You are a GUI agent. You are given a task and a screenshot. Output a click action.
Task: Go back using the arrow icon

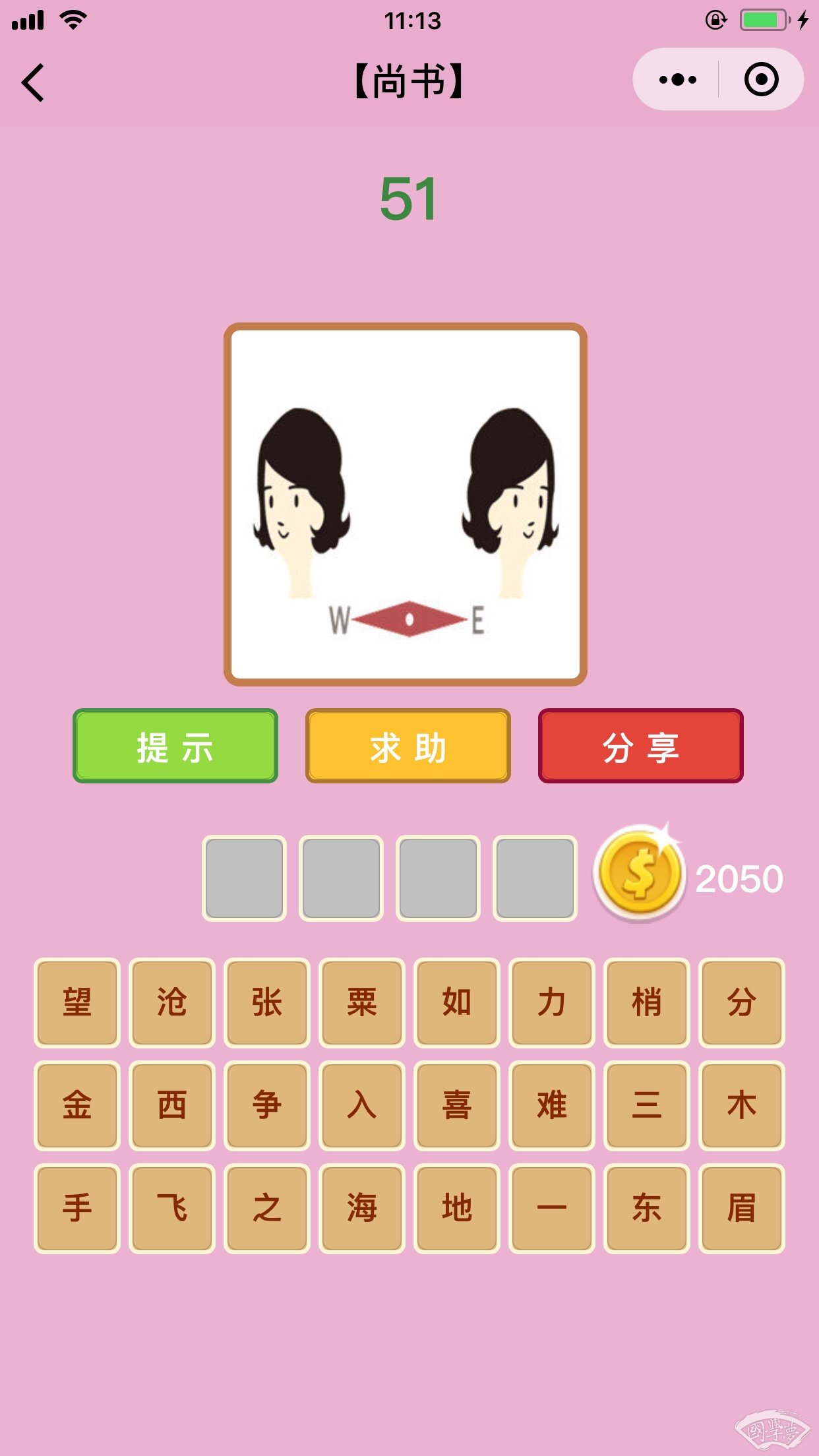coord(33,82)
